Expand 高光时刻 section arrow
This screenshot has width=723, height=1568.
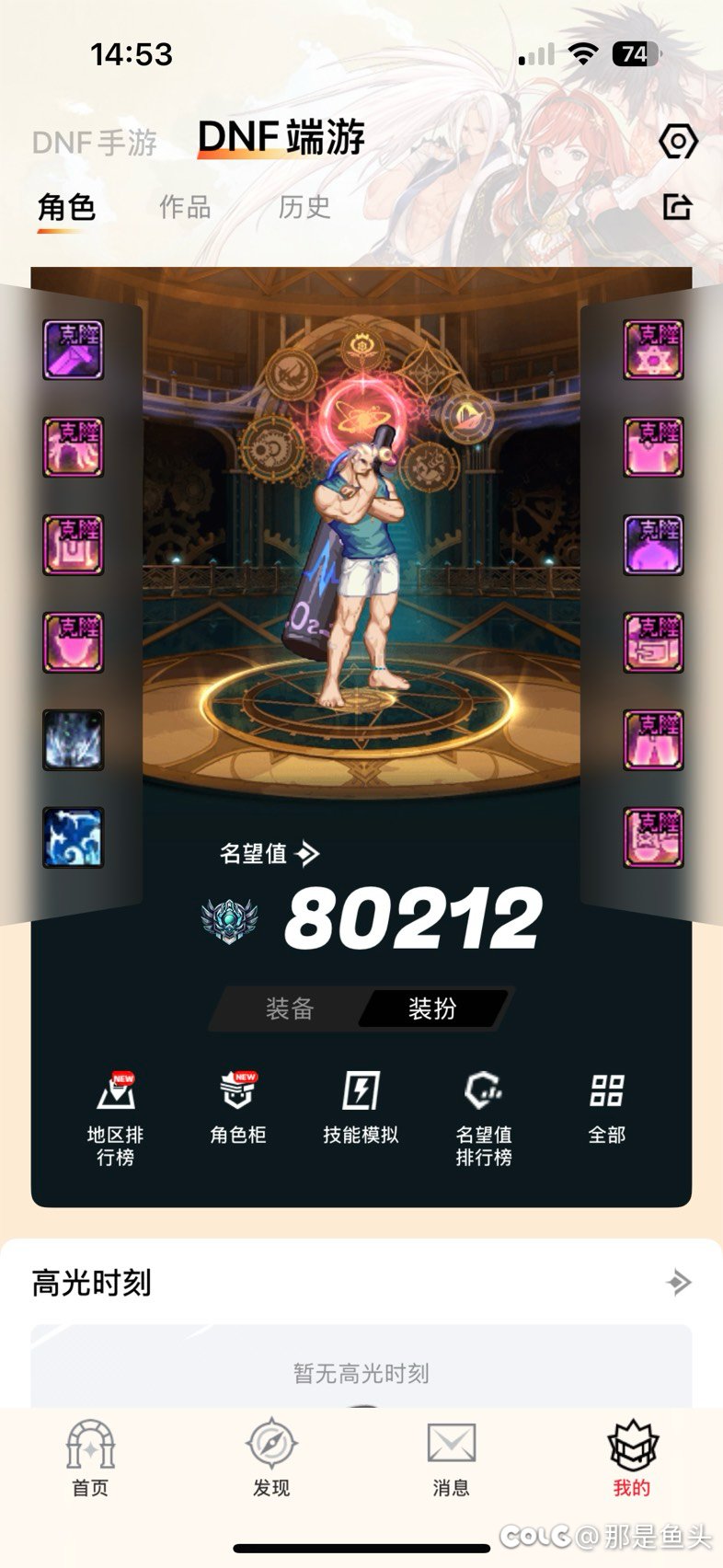(x=679, y=1282)
